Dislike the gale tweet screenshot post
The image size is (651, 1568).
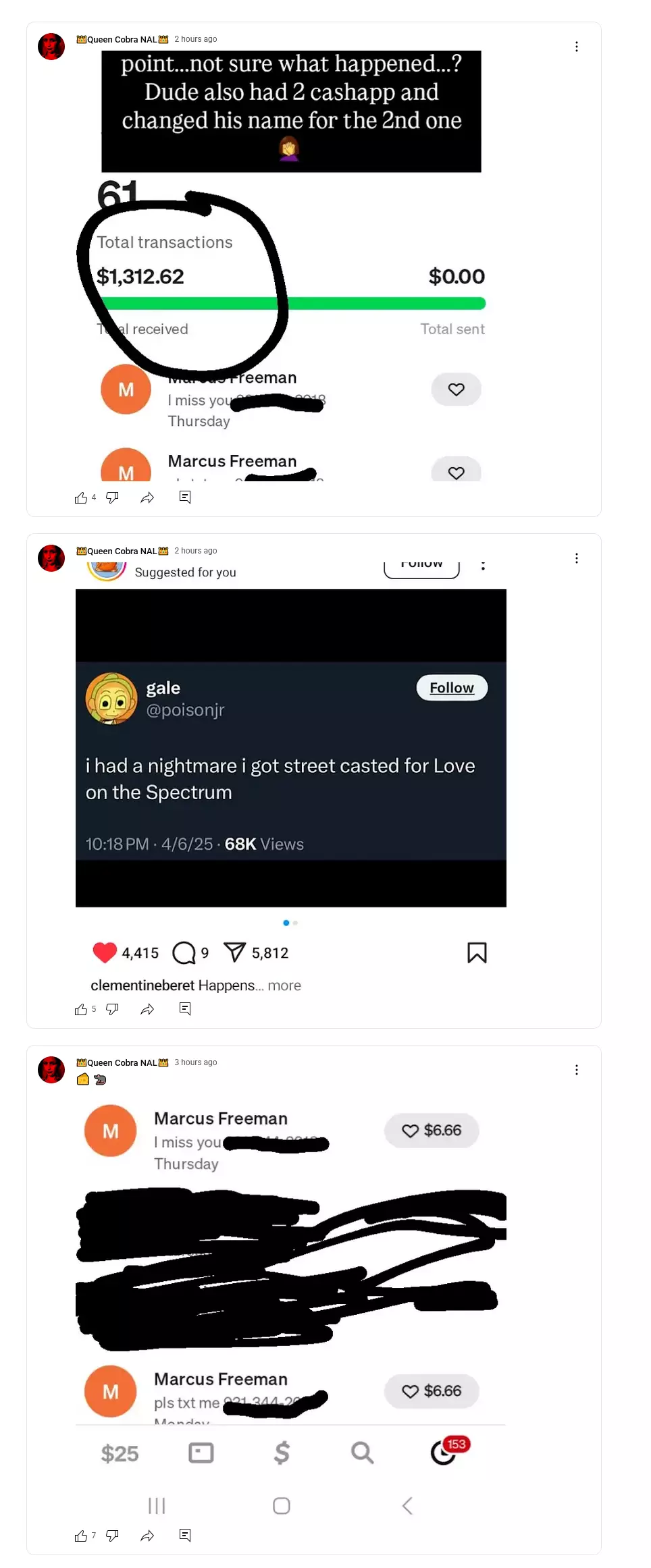click(113, 1010)
